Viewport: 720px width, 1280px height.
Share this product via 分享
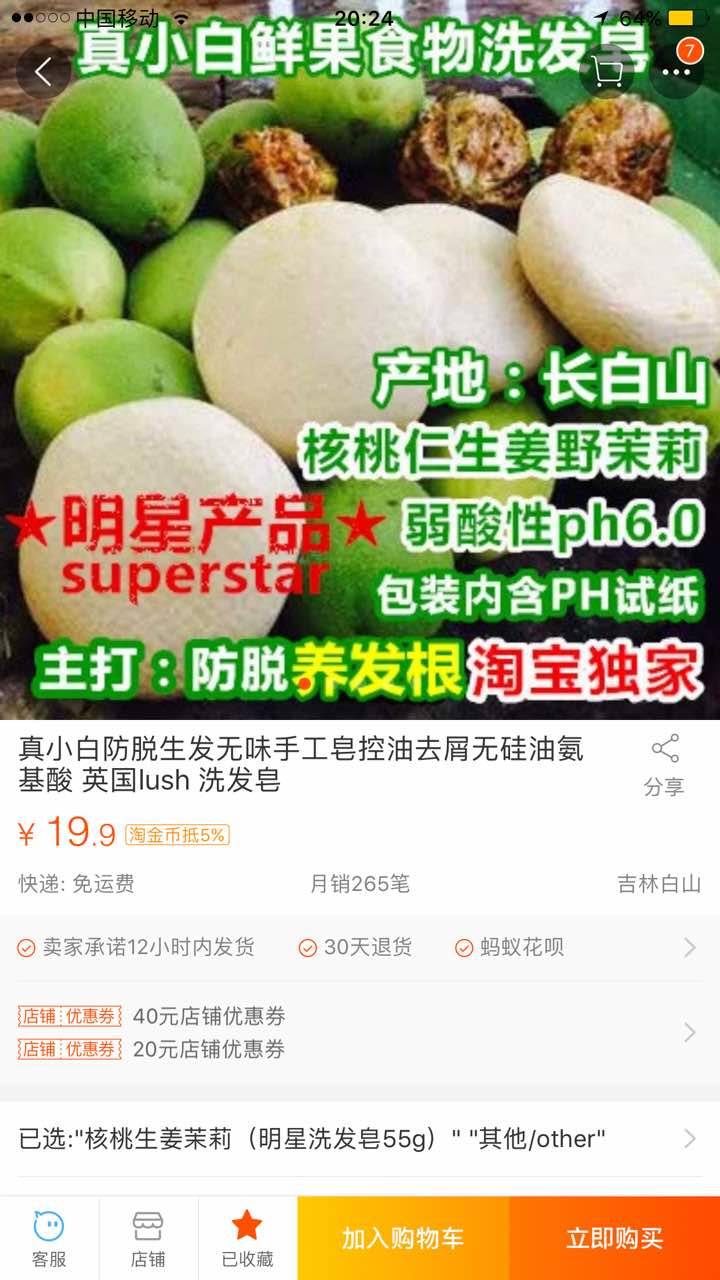[664, 766]
